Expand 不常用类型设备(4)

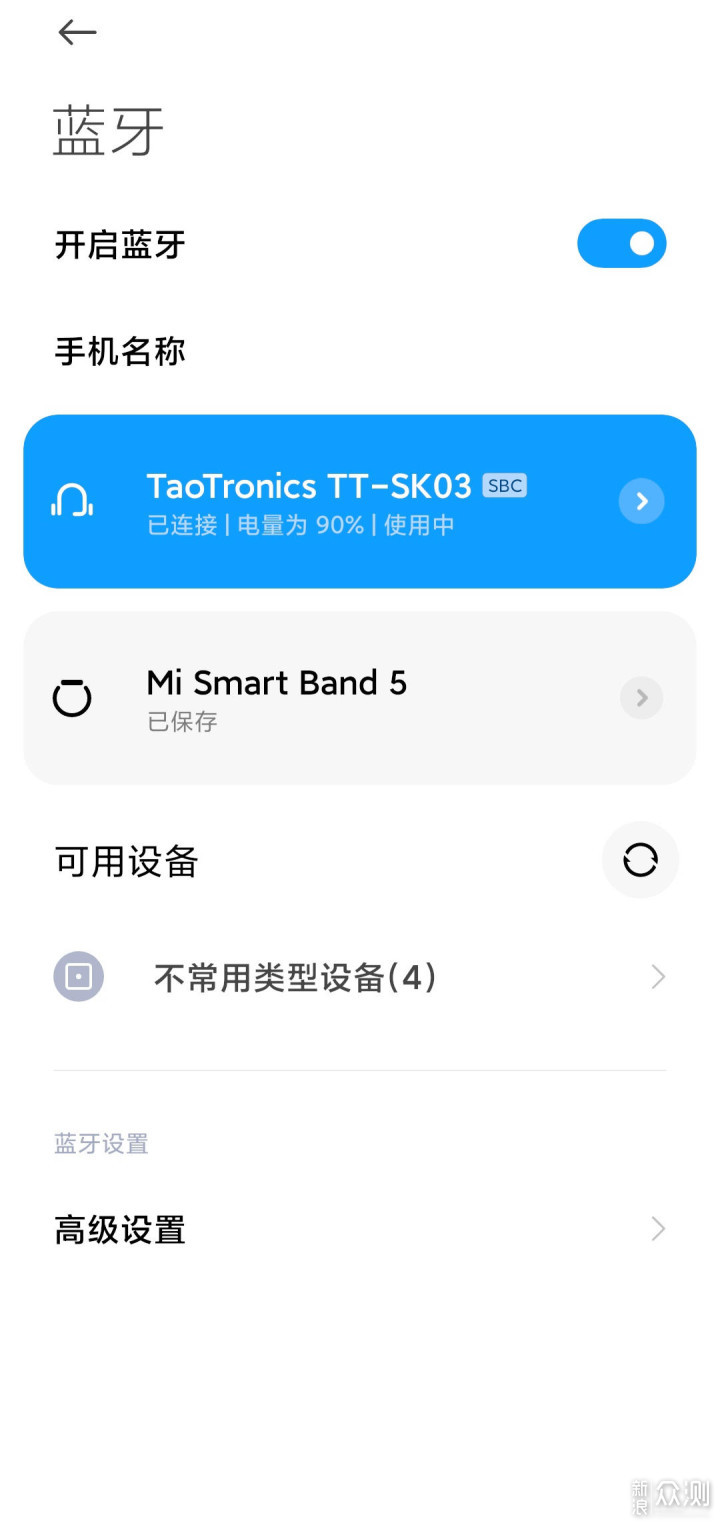360,977
